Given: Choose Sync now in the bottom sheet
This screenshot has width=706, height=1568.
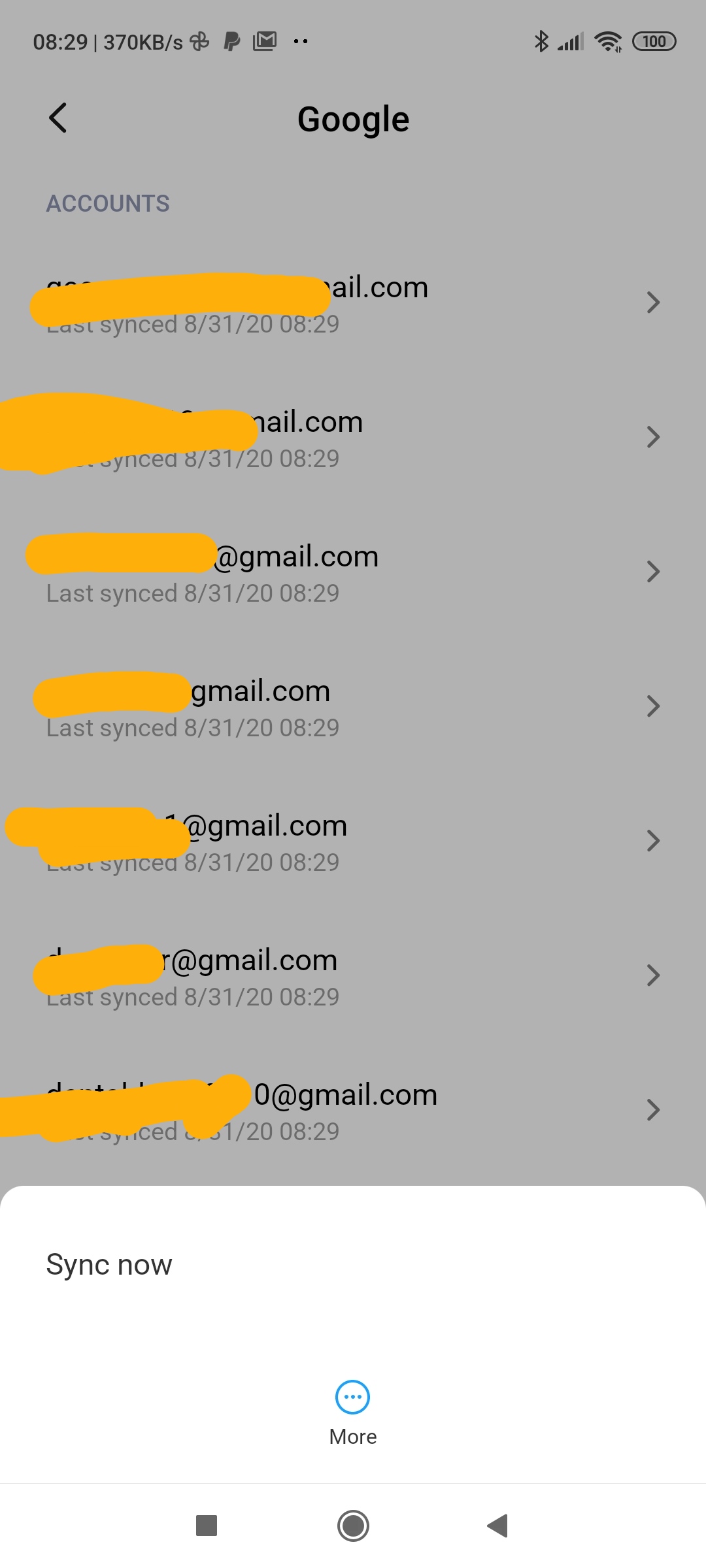Looking at the screenshot, I should 109,1265.
